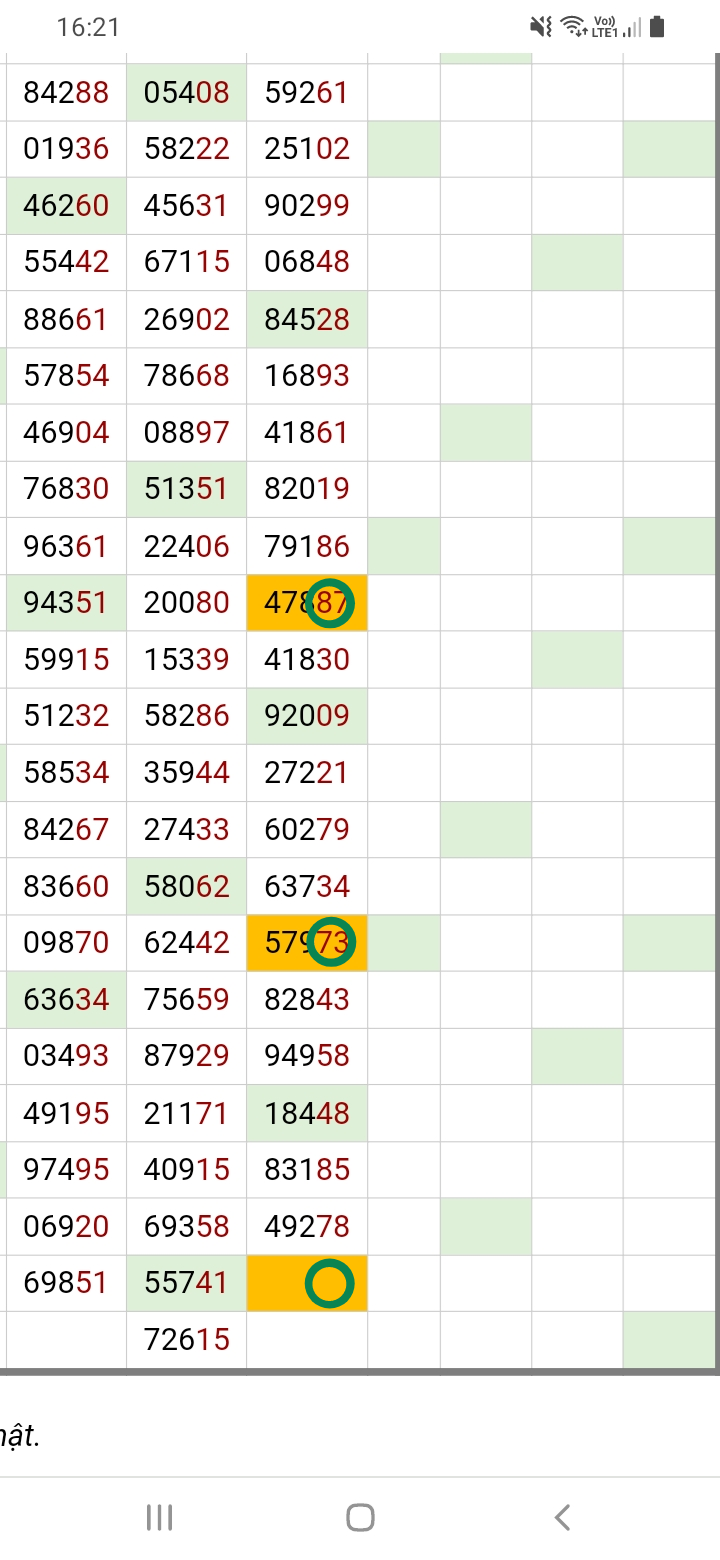This screenshot has width=720, height=1560.
Task: Go to the home screen
Action: pos(360,1517)
